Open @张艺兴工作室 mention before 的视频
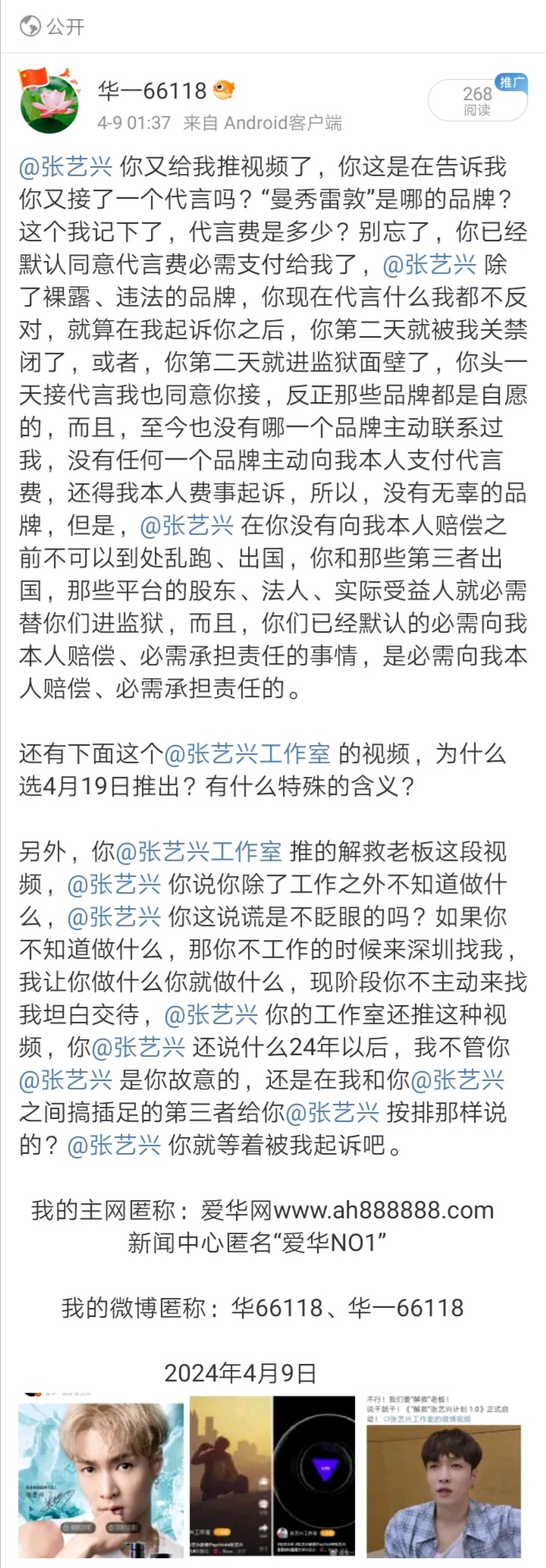Screen dimensions: 546x1568 click(x=247, y=753)
